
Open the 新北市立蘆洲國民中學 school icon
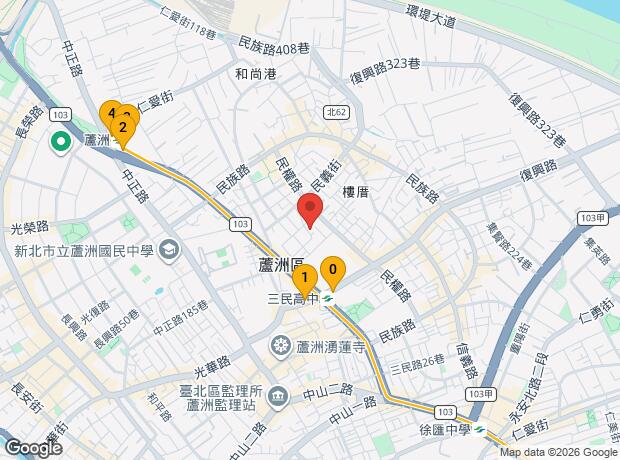click(x=169, y=251)
